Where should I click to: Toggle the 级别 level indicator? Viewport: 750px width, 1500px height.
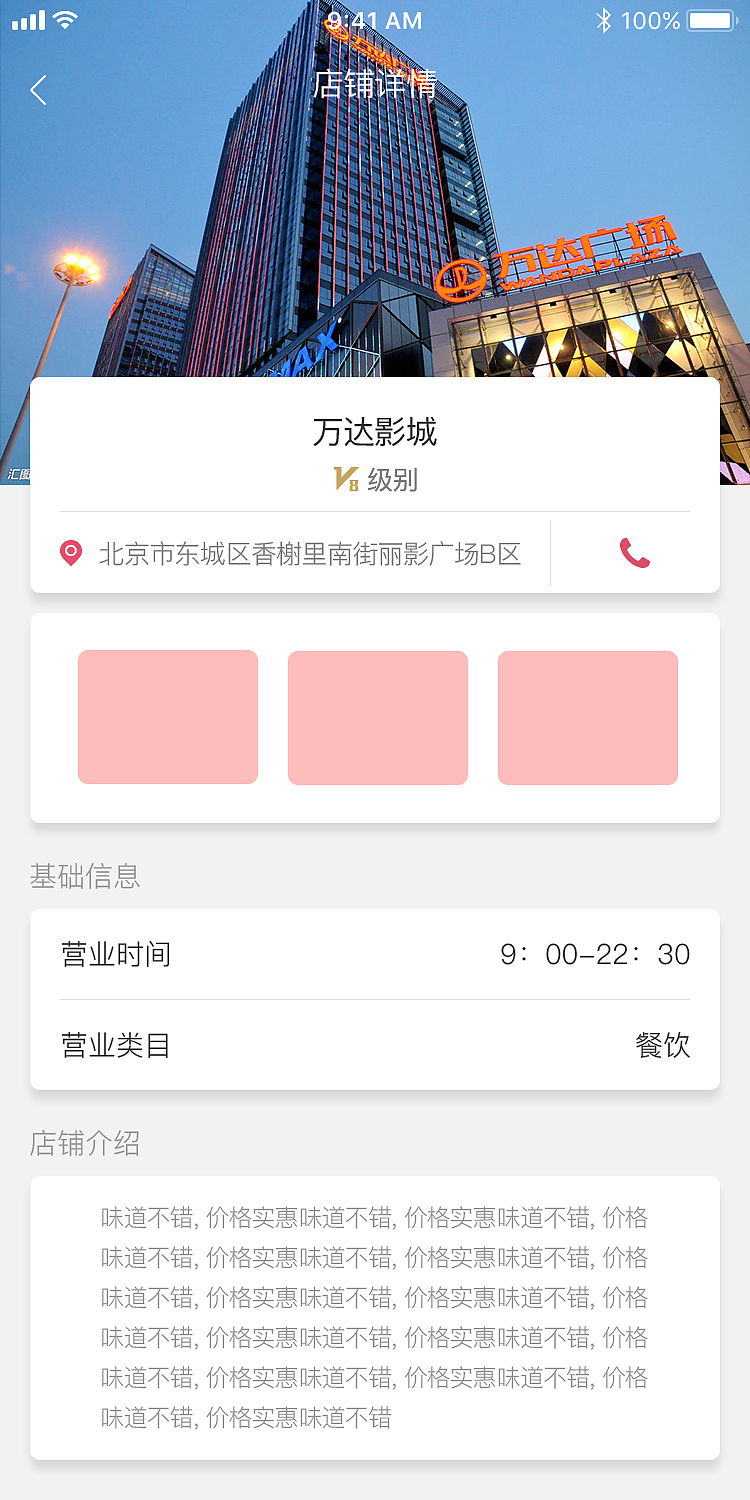394,480
